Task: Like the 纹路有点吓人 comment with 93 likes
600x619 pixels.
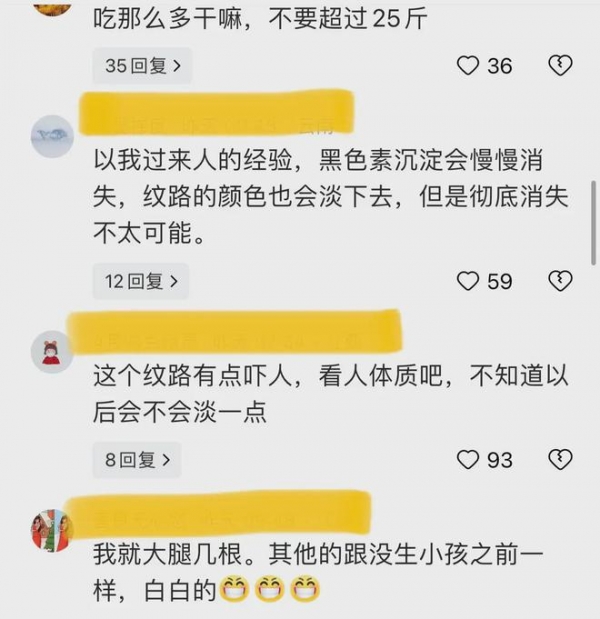Action: (x=468, y=460)
